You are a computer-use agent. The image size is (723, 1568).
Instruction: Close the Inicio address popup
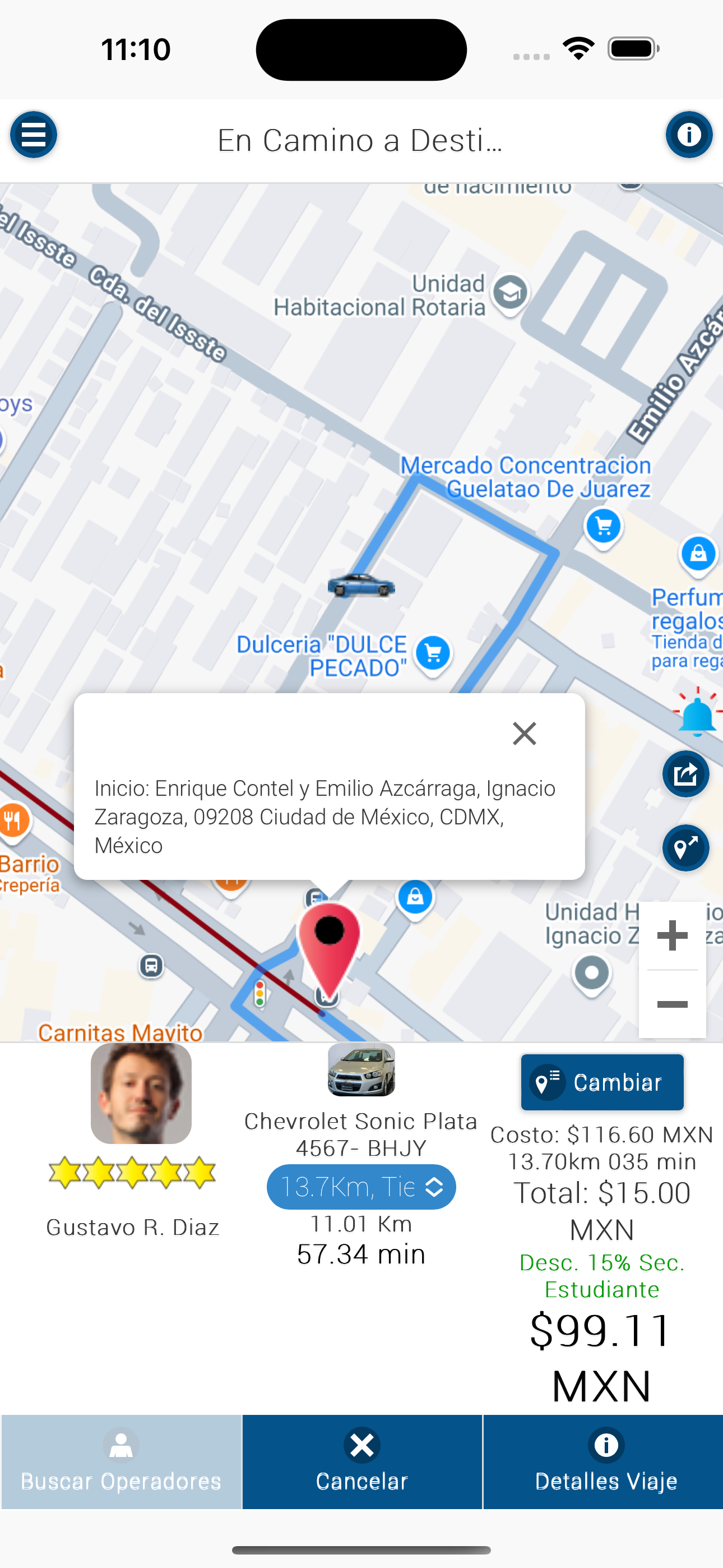pos(524,734)
